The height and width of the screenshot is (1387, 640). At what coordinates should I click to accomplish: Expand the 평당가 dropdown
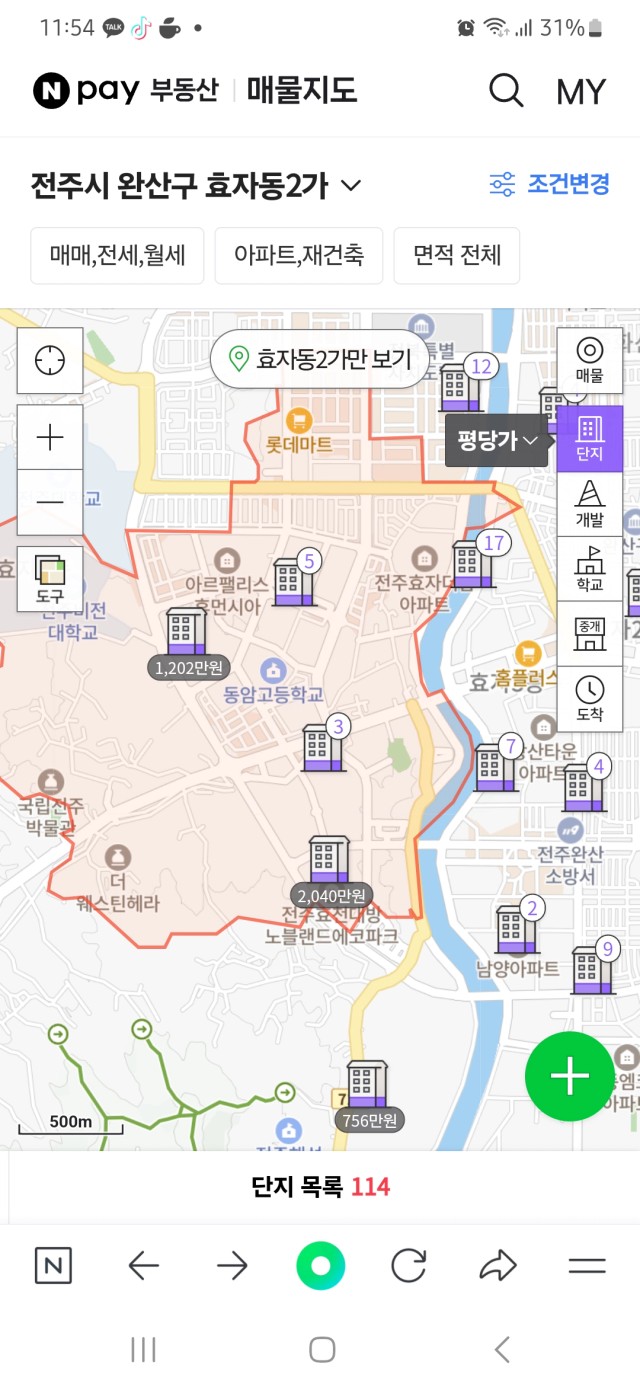498,440
